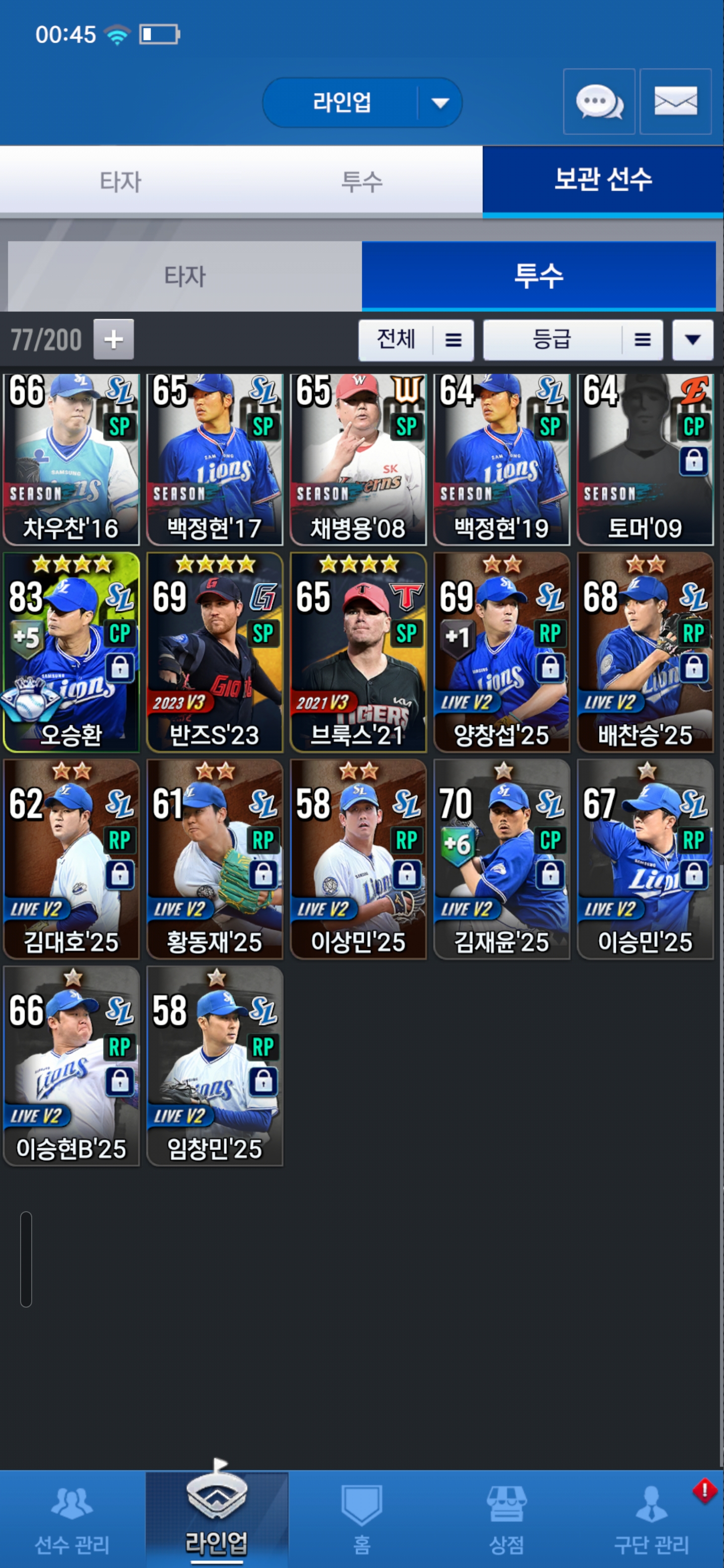
Task: Open the 전체 filter menu
Action: (x=416, y=340)
